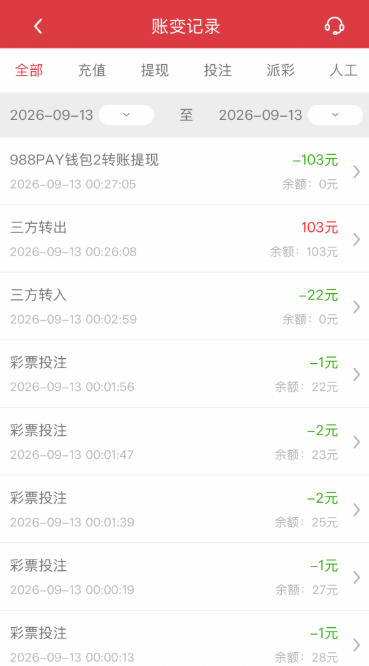Switch to the 提现 tab
This screenshot has height=666, width=369.
click(x=155, y=70)
